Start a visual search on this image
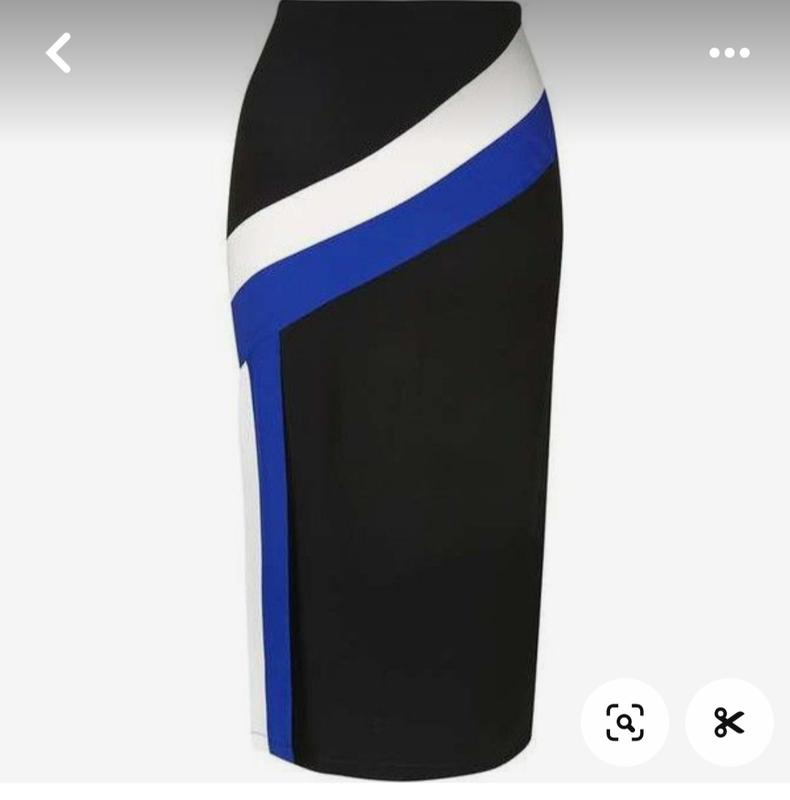 click(625, 722)
